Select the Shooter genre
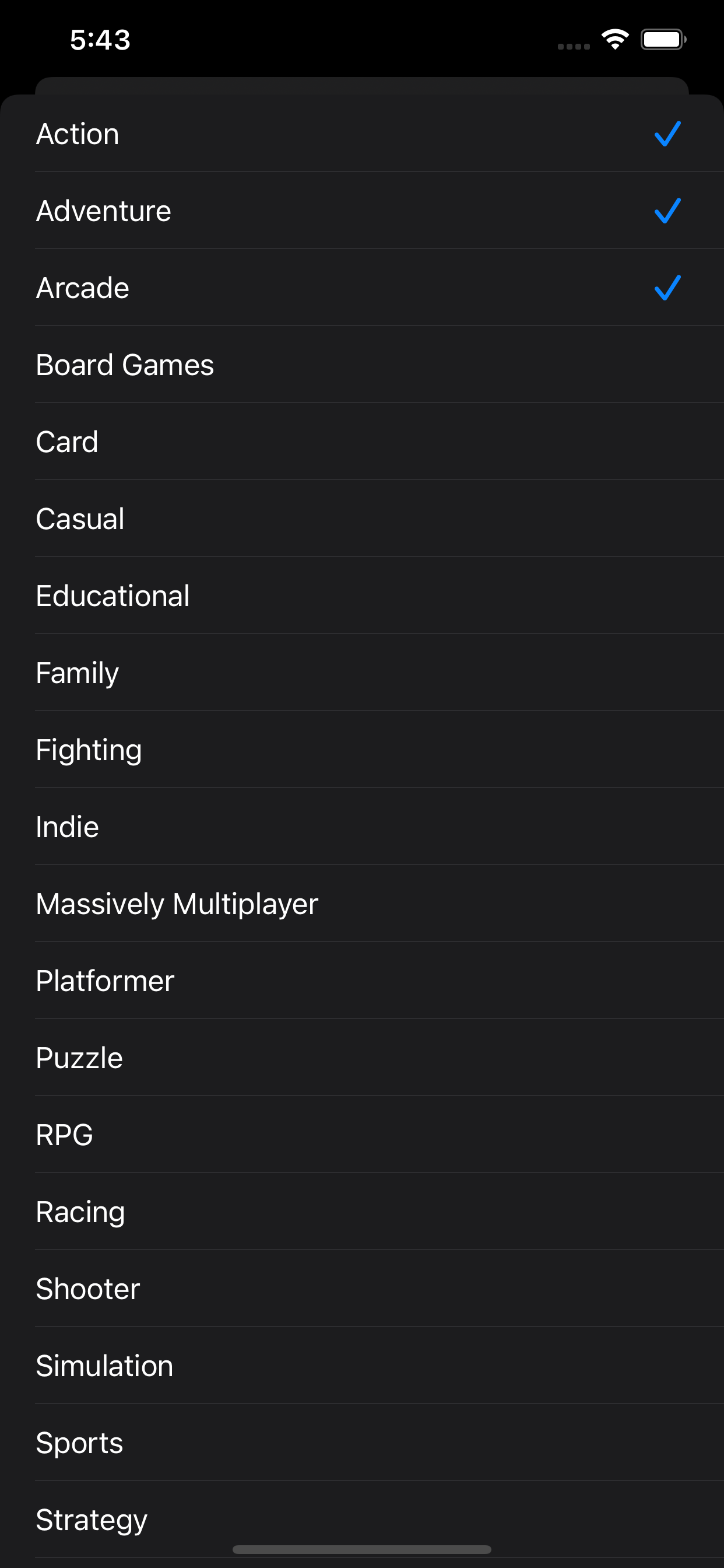Screen dimensions: 724x1568 click(361, 1289)
